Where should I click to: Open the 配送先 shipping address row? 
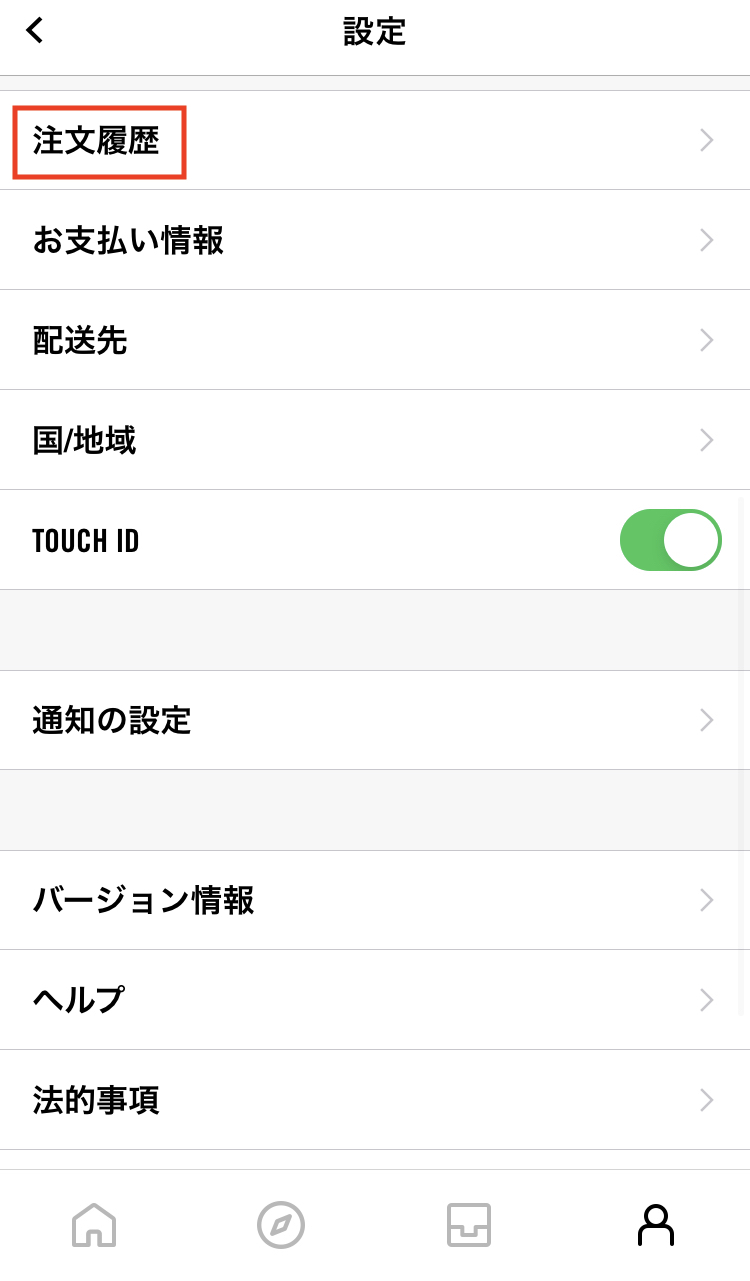click(x=375, y=340)
